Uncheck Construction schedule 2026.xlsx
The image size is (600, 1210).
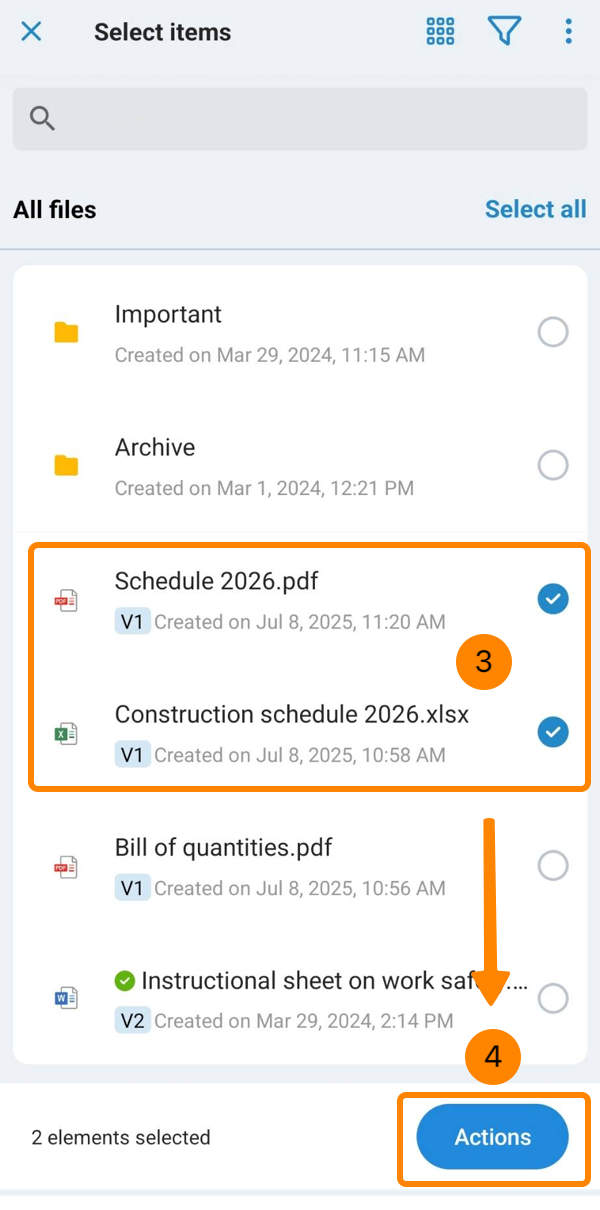pos(553,732)
